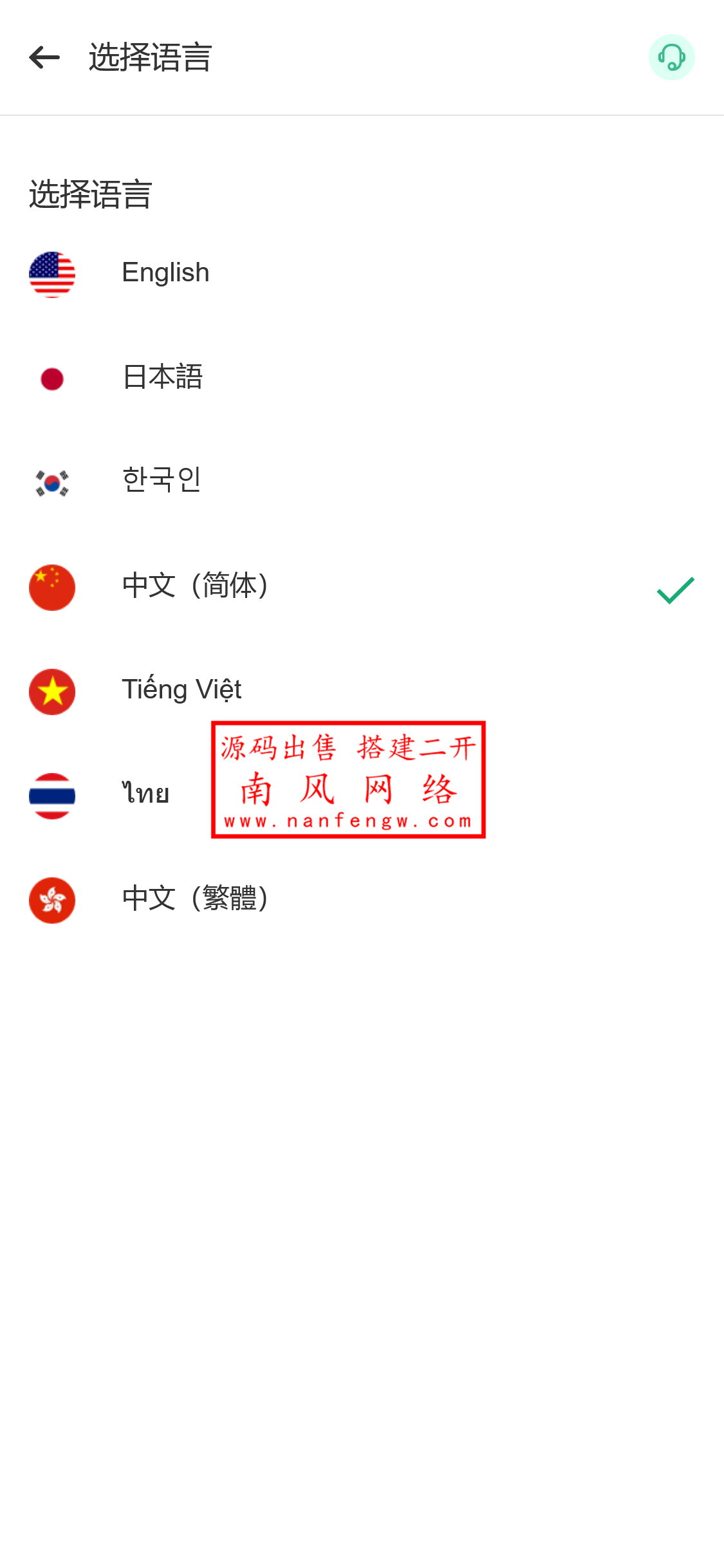Click the 选择语言 page title
The height and width of the screenshot is (1568, 724).
point(149,57)
